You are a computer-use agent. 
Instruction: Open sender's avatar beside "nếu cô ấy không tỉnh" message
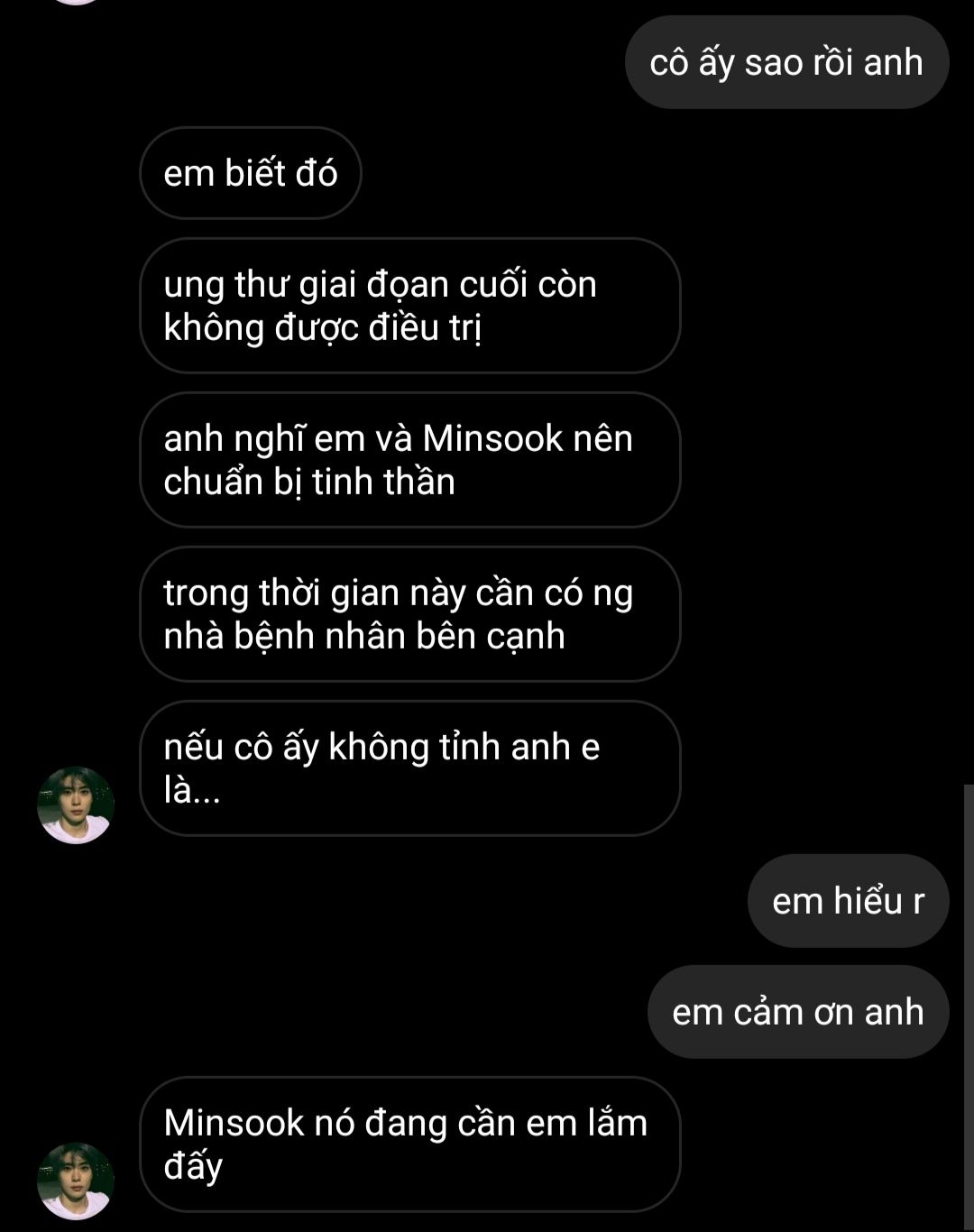[76, 804]
